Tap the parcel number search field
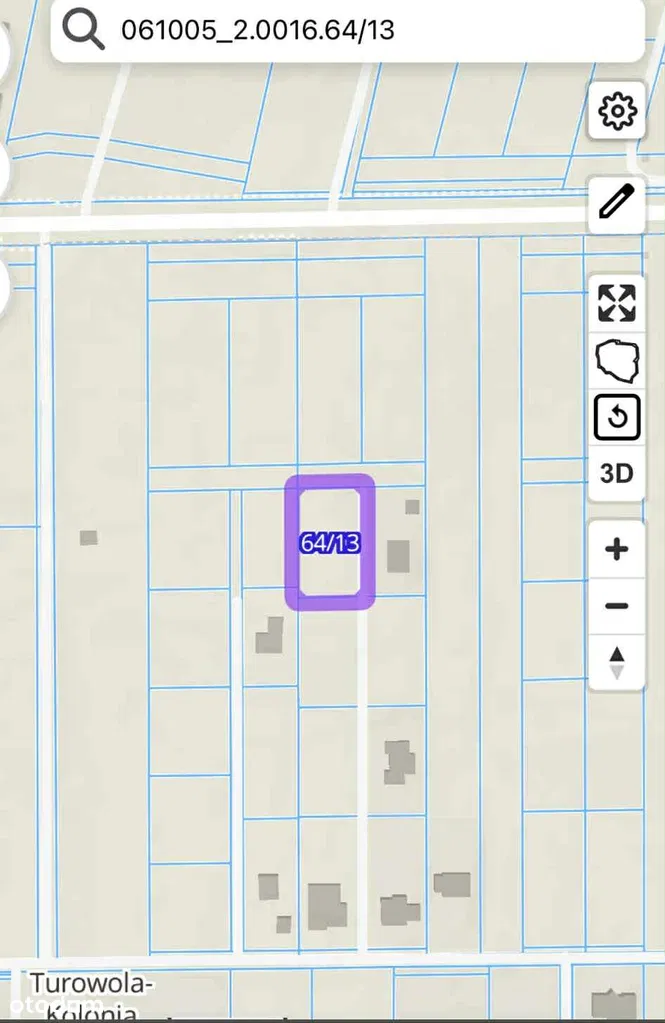Image resolution: width=665 pixels, height=1023 pixels. point(360,30)
